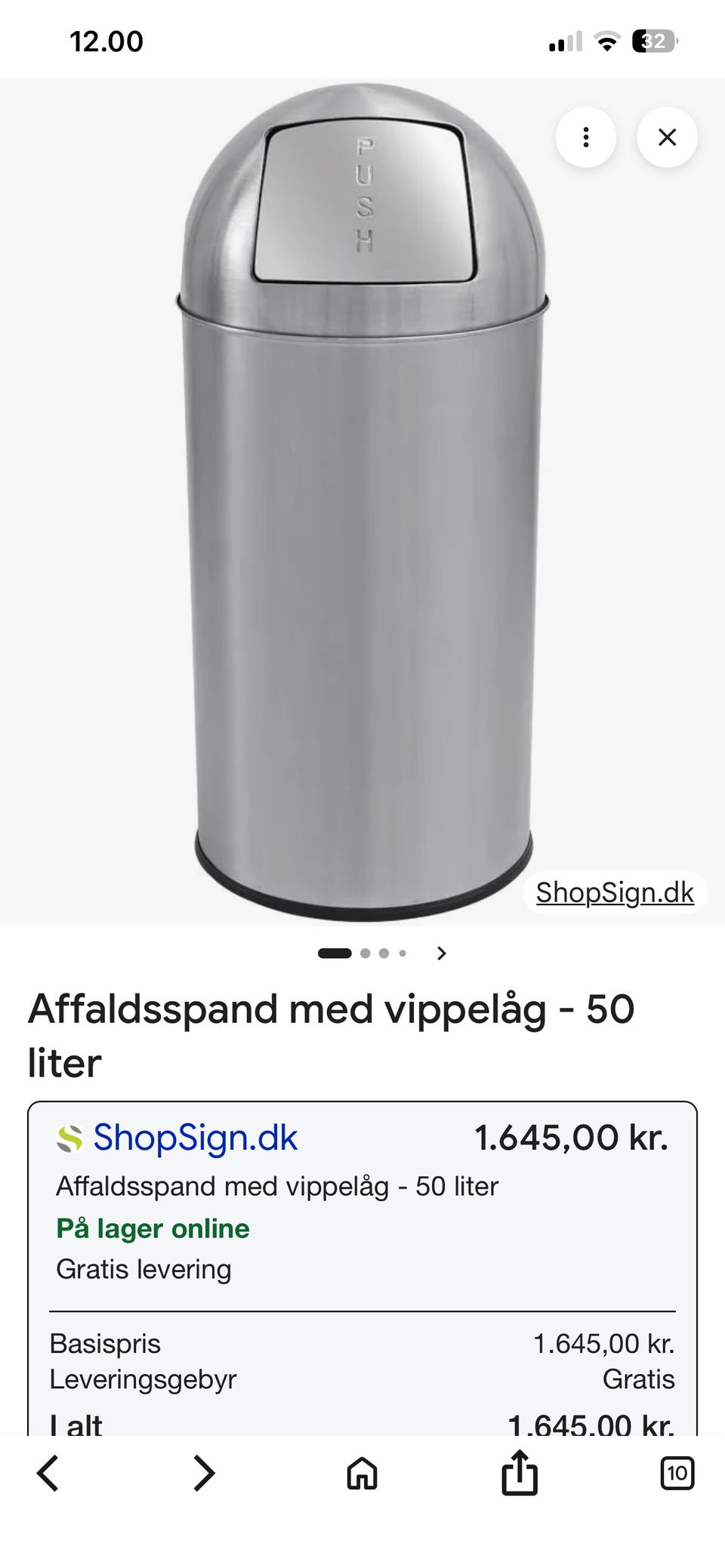Screen dimensions: 725x1568
Task: Go forward in the browser
Action: point(204,1473)
